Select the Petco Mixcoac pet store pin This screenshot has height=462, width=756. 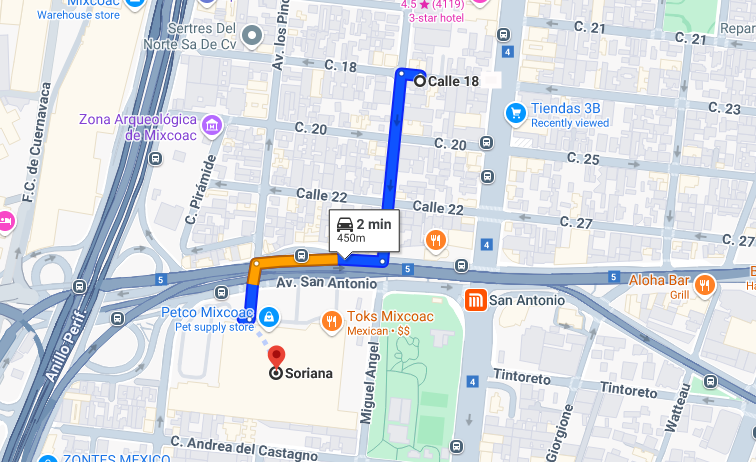coord(269,317)
